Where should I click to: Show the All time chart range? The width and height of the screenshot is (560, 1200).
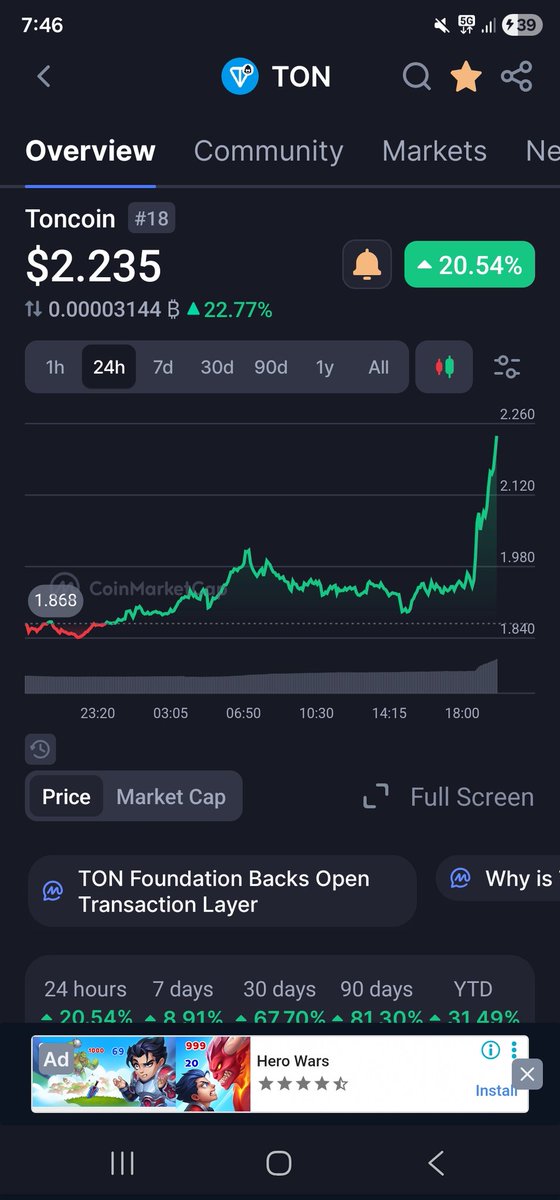pos(379,367)
